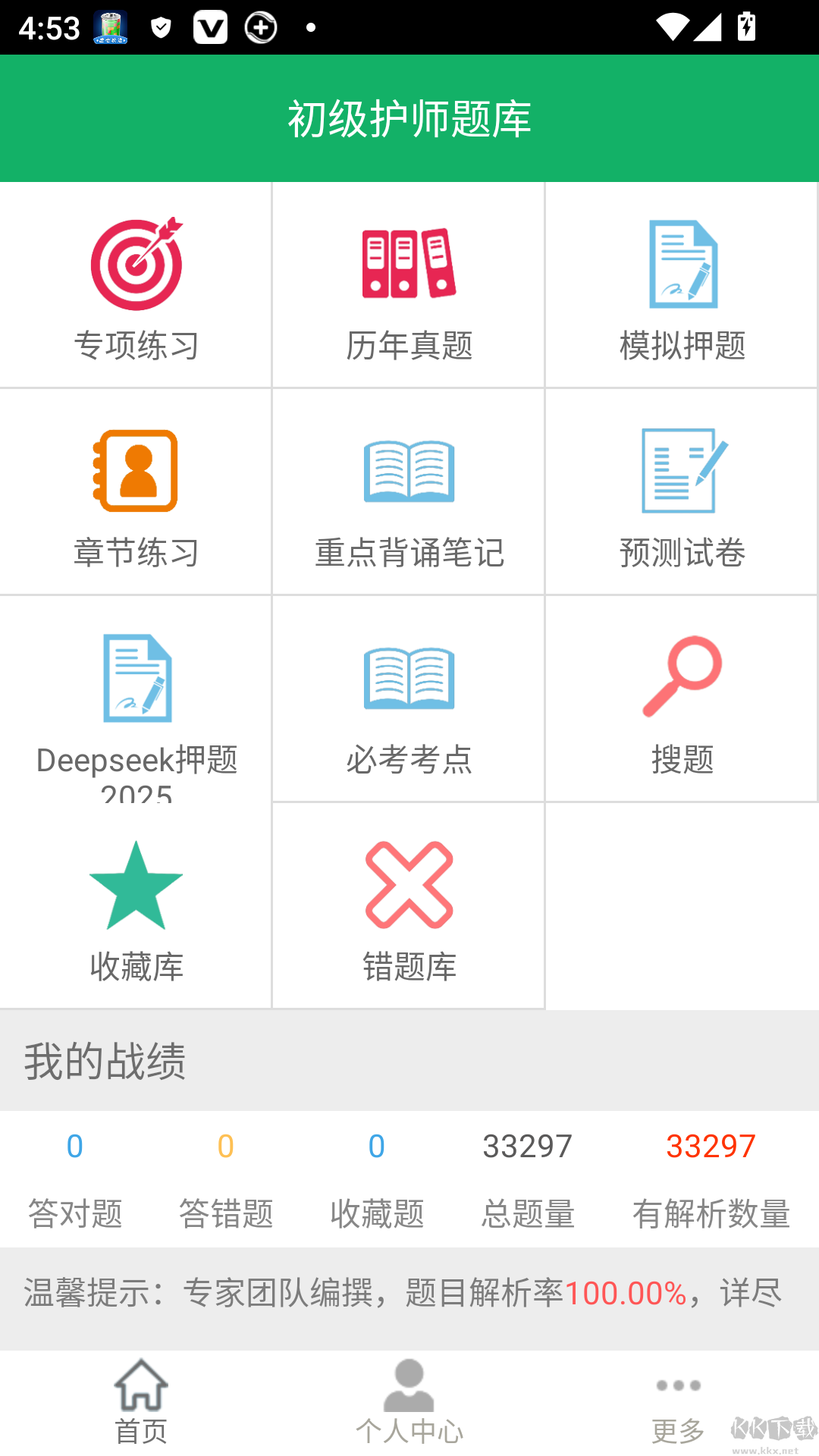Tap the 答对题 count number
This screenshot has width=819, height=1456.
point(74,1147)
